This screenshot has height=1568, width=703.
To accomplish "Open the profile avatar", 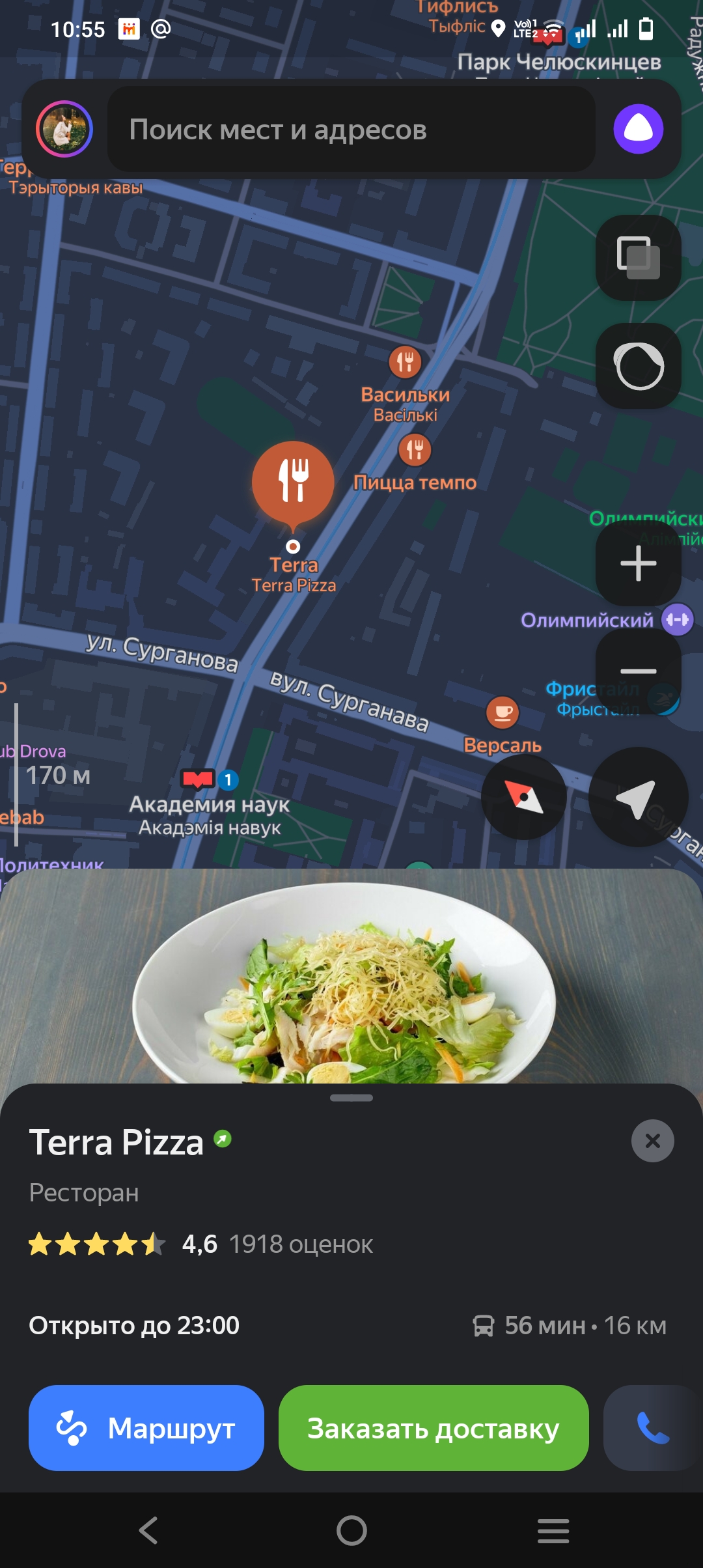I will tap(64, 129).
